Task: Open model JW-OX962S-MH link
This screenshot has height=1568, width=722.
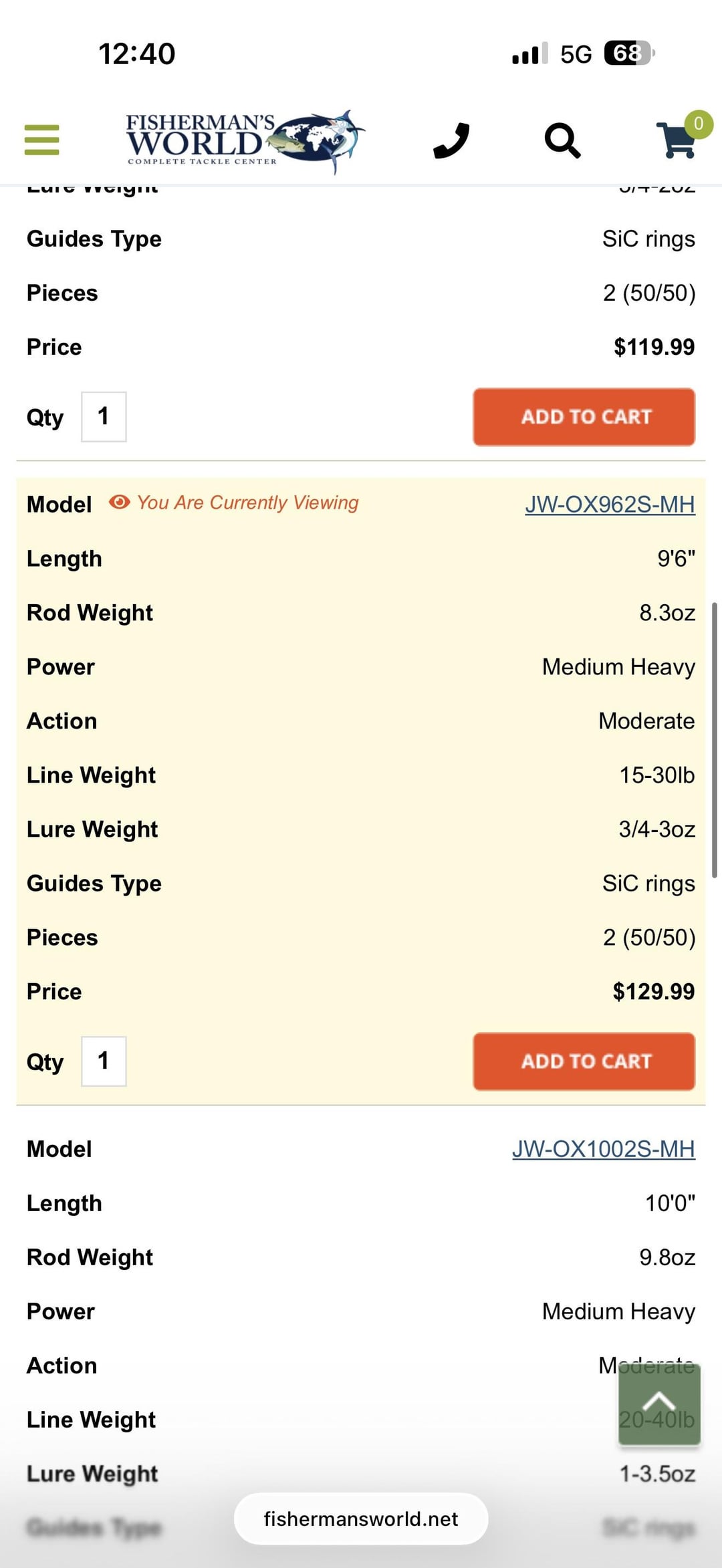Action: [610, 505]
